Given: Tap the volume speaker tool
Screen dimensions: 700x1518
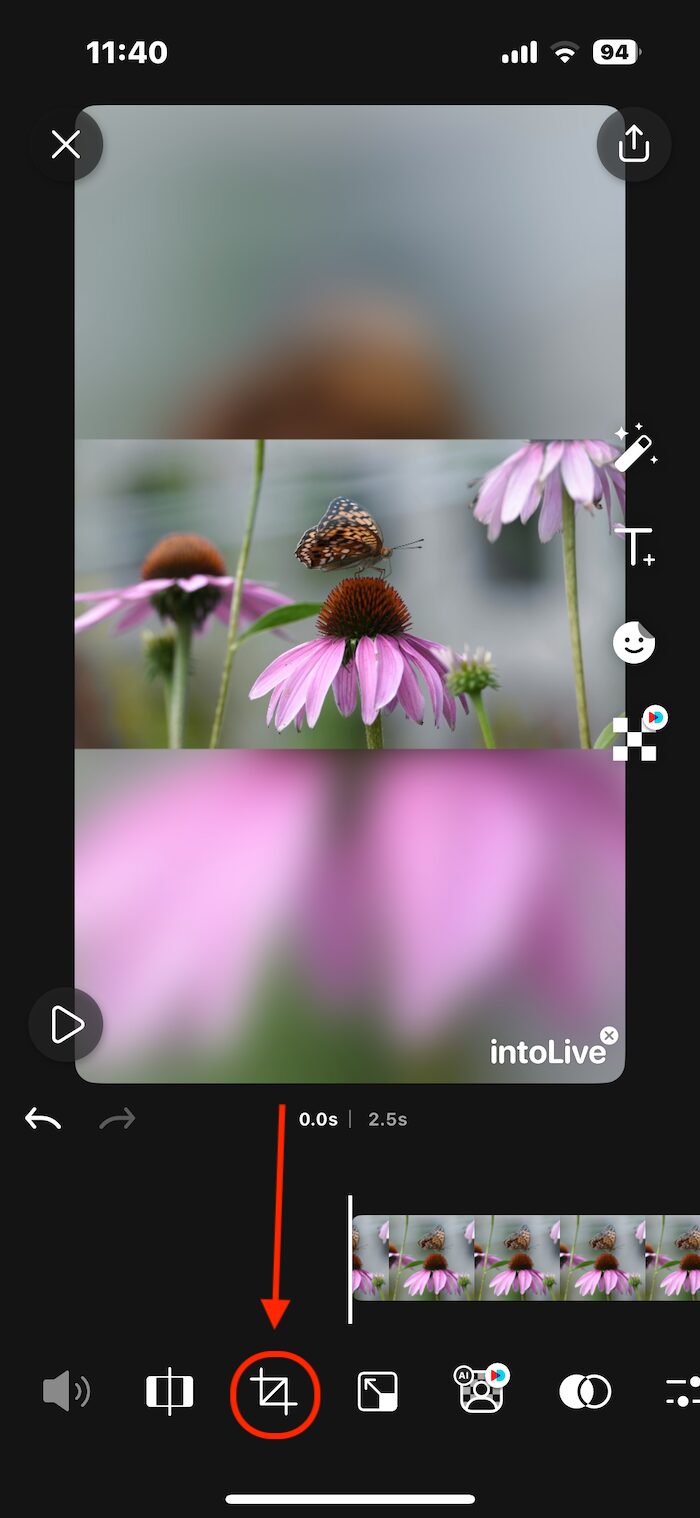Looking at the screenshot, I should (66, 1391).
